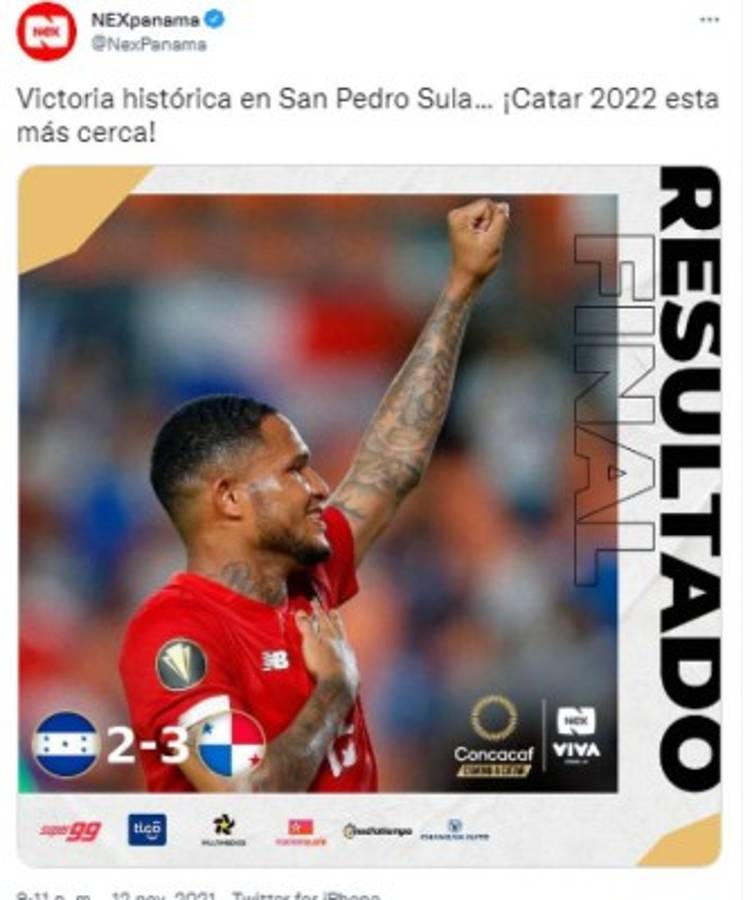
Task: Tap the NEXpanama account name
Action: click(x=144, y=19)
